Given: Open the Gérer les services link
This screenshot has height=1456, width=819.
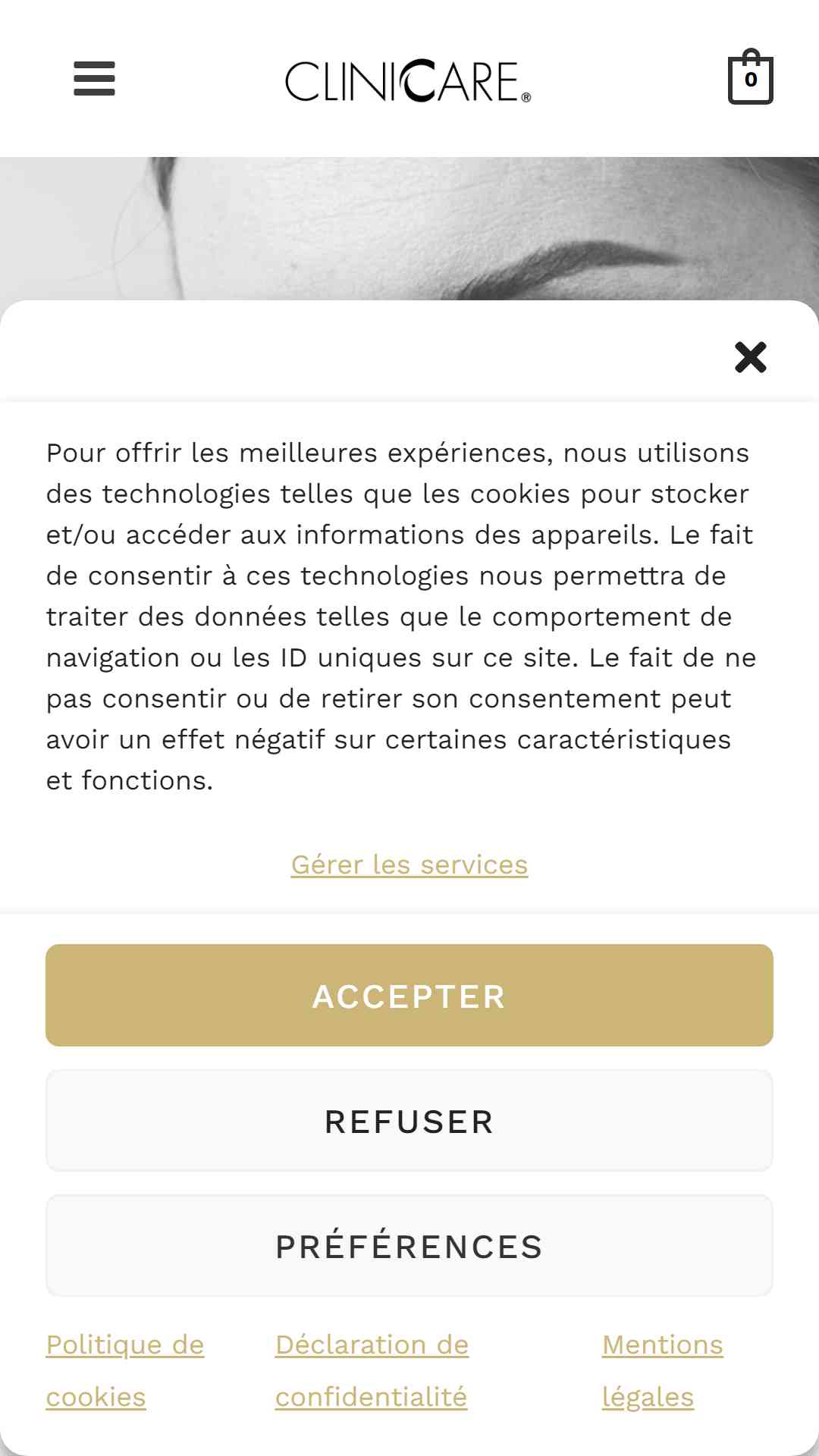Looking at the screenshot, I should (x=409, y=864).
